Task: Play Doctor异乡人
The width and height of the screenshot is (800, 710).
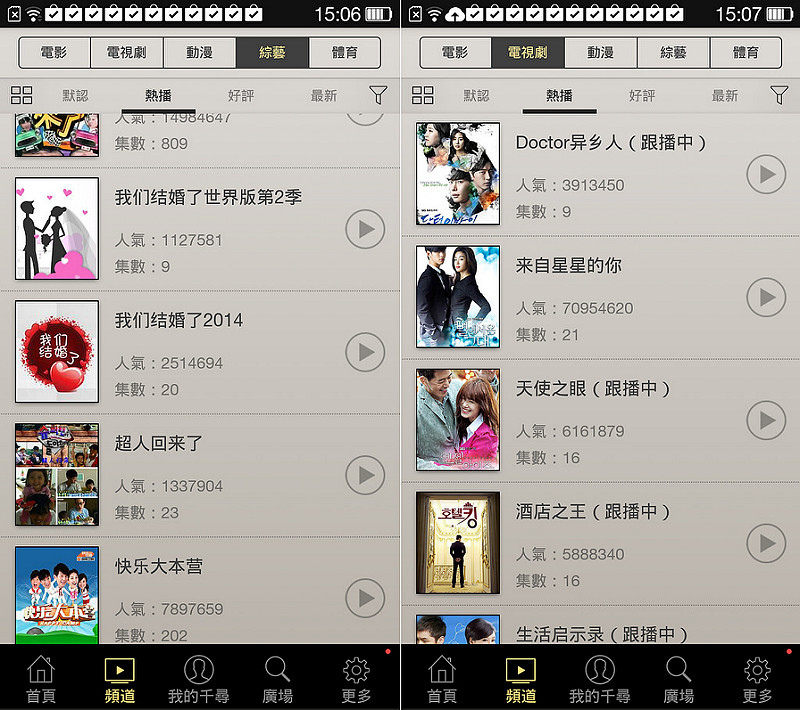Action: (767, 174)
